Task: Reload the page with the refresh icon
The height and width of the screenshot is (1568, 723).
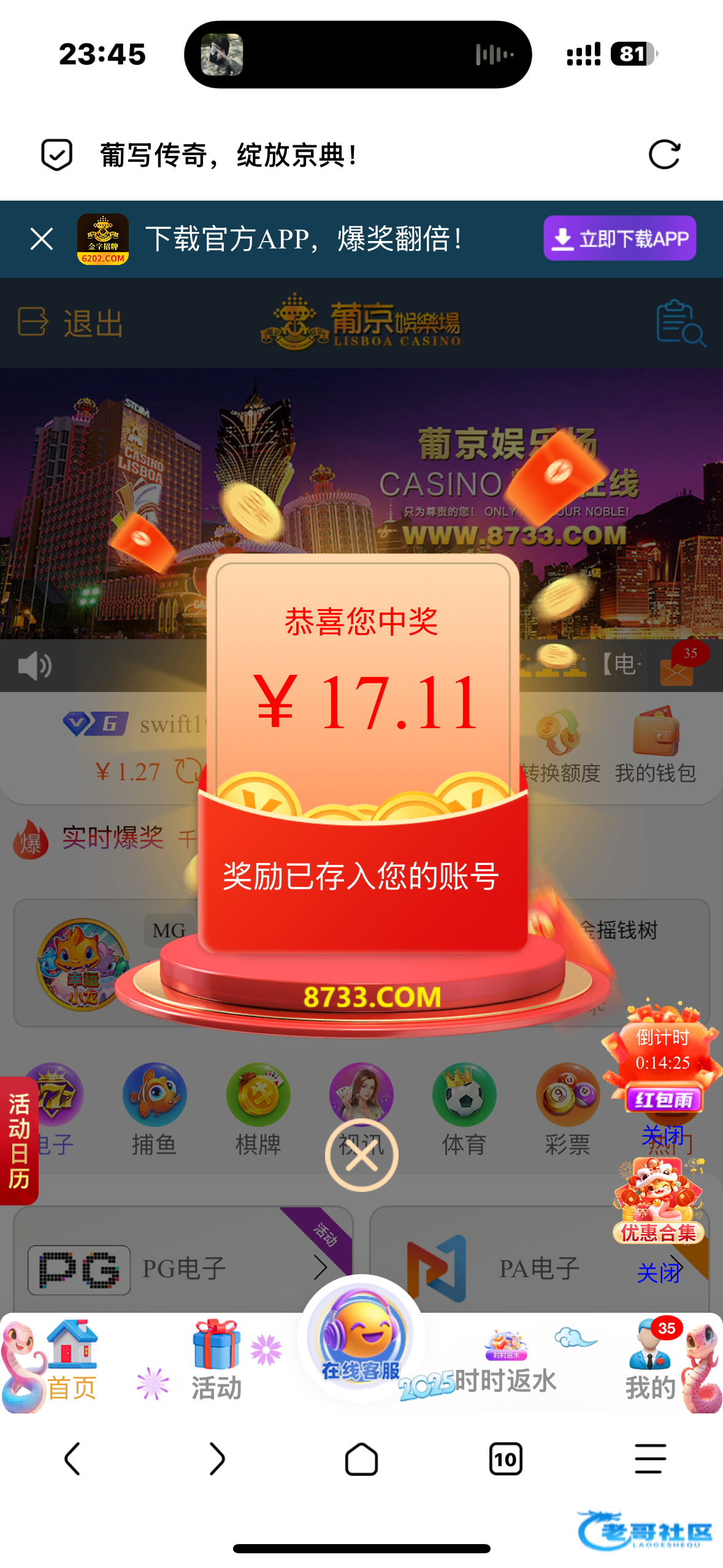Action: 664,155
